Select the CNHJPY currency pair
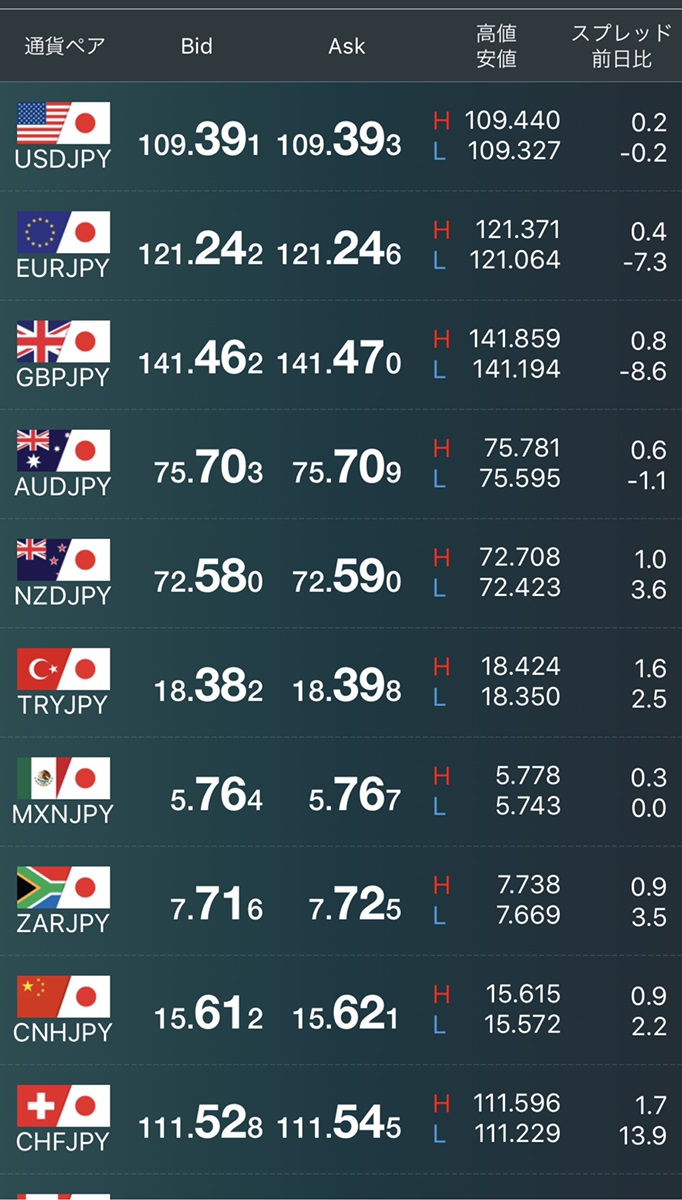The height and width of the screenshot is (1200, 682). tap(341, 1009)
